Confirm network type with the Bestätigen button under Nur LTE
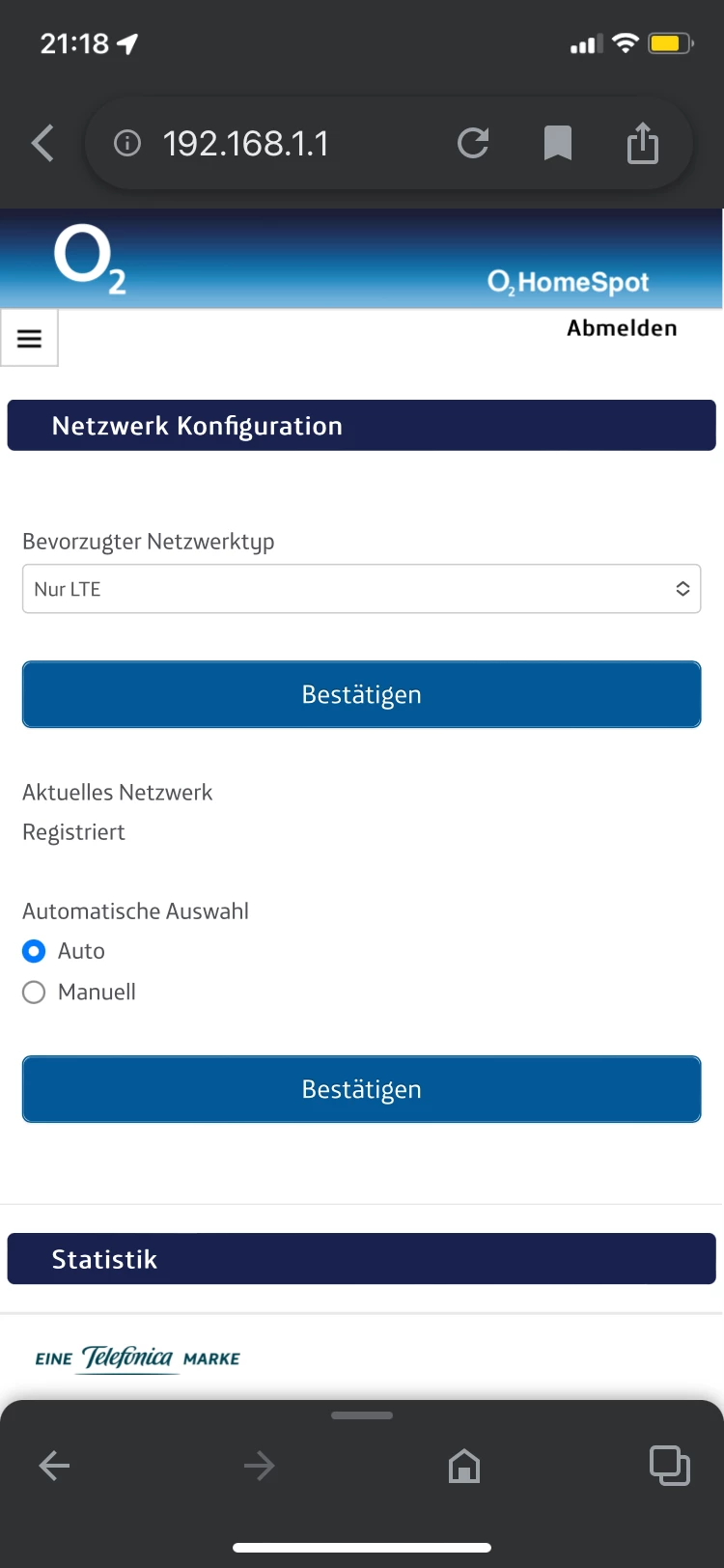724x1568 pixels. pyautogui.click(x=361, y=694)
